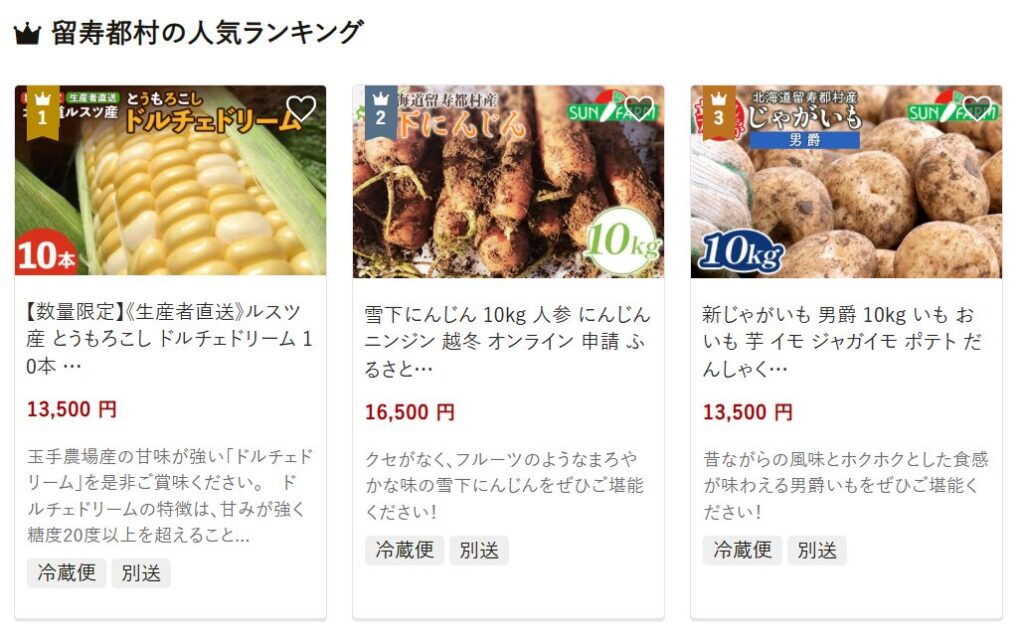Tap the heart on the snow carrot card
Image resolution: width=1024 pixels, height=634 pixels.
(638, 108)
